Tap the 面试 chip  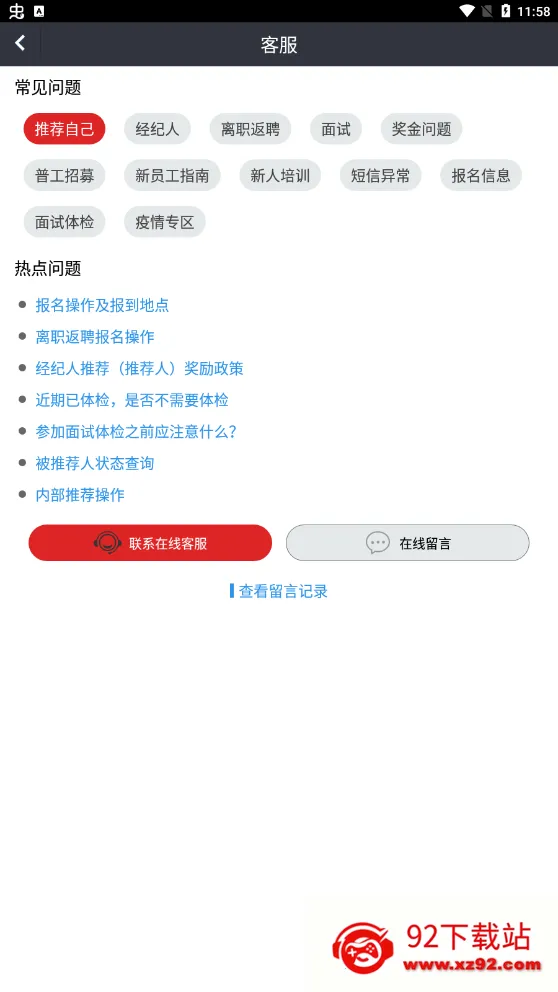tap(335, 129)
